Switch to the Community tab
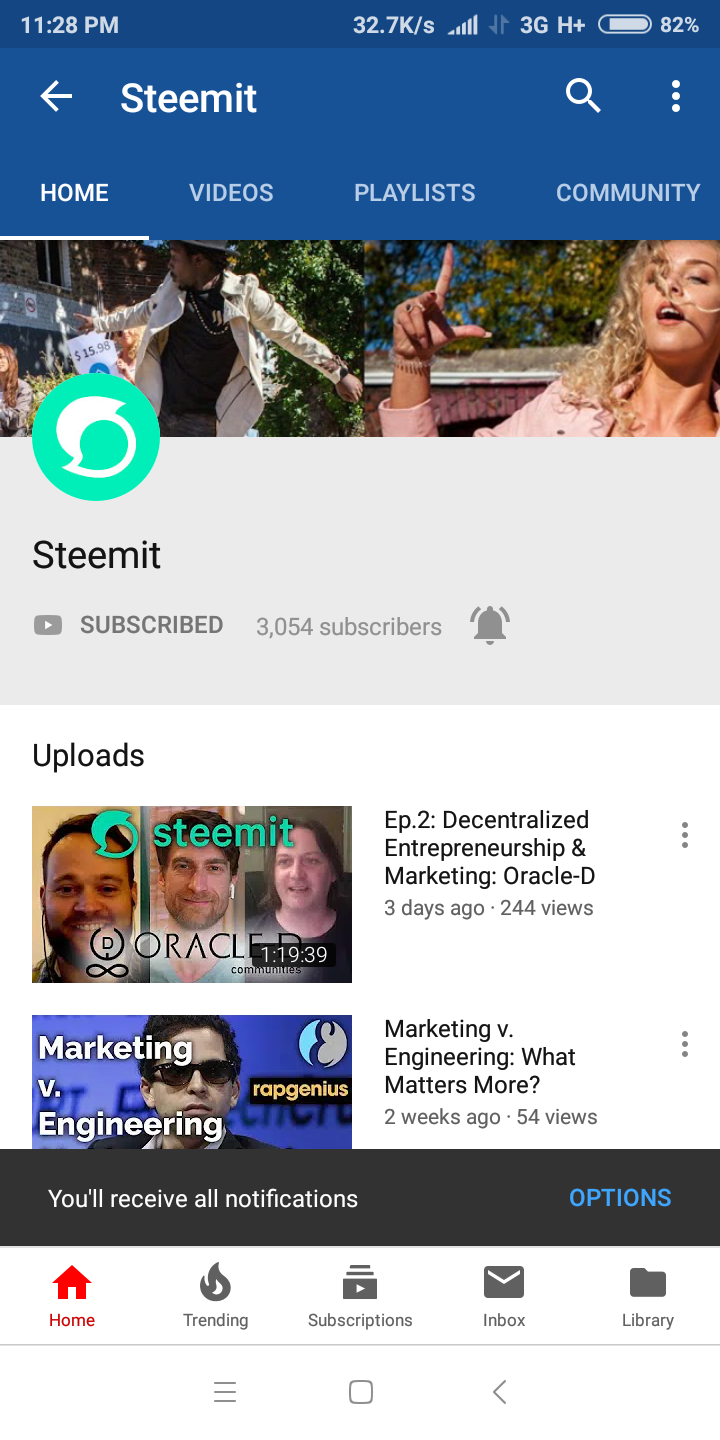Viewport: 720px width, 1440px height. pyautogui.click(x=627, y=193)
